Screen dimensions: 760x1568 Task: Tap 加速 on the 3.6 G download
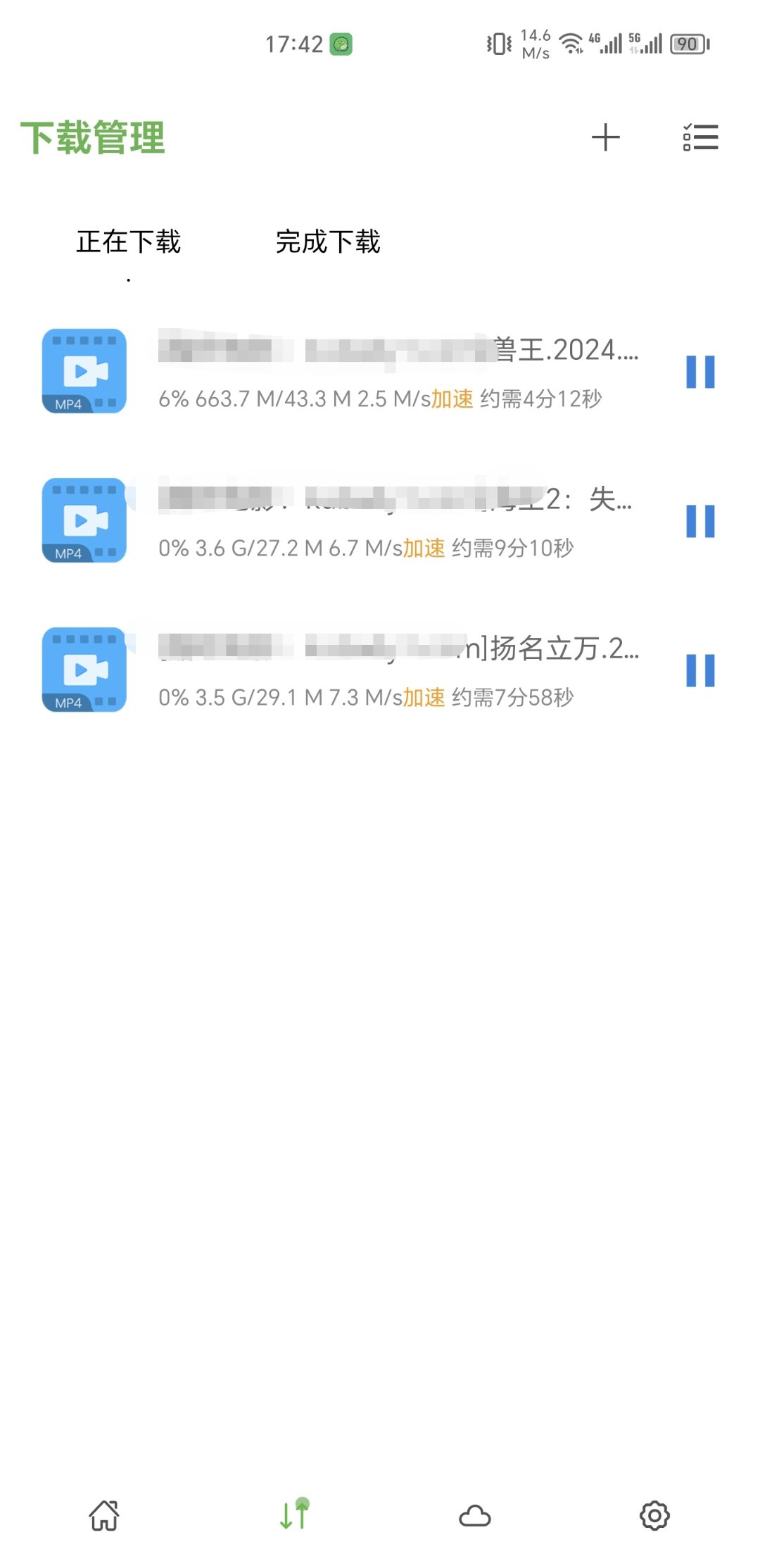426,548
